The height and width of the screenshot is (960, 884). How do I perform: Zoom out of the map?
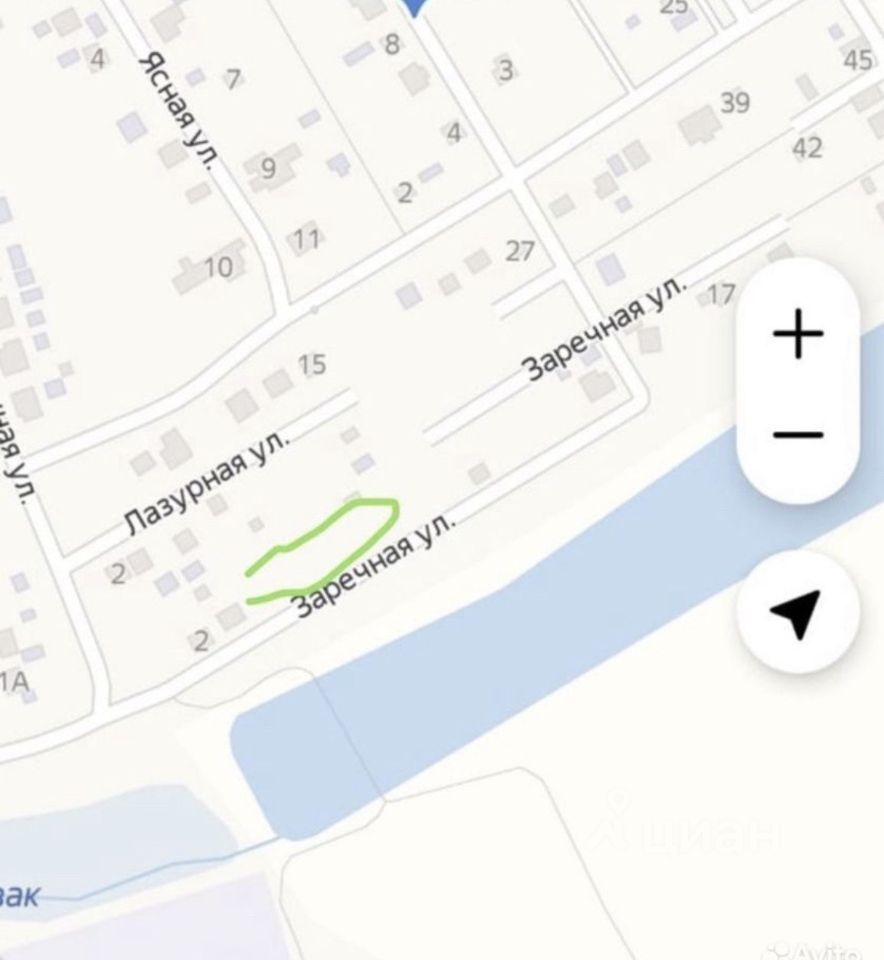tap(798, 434)
